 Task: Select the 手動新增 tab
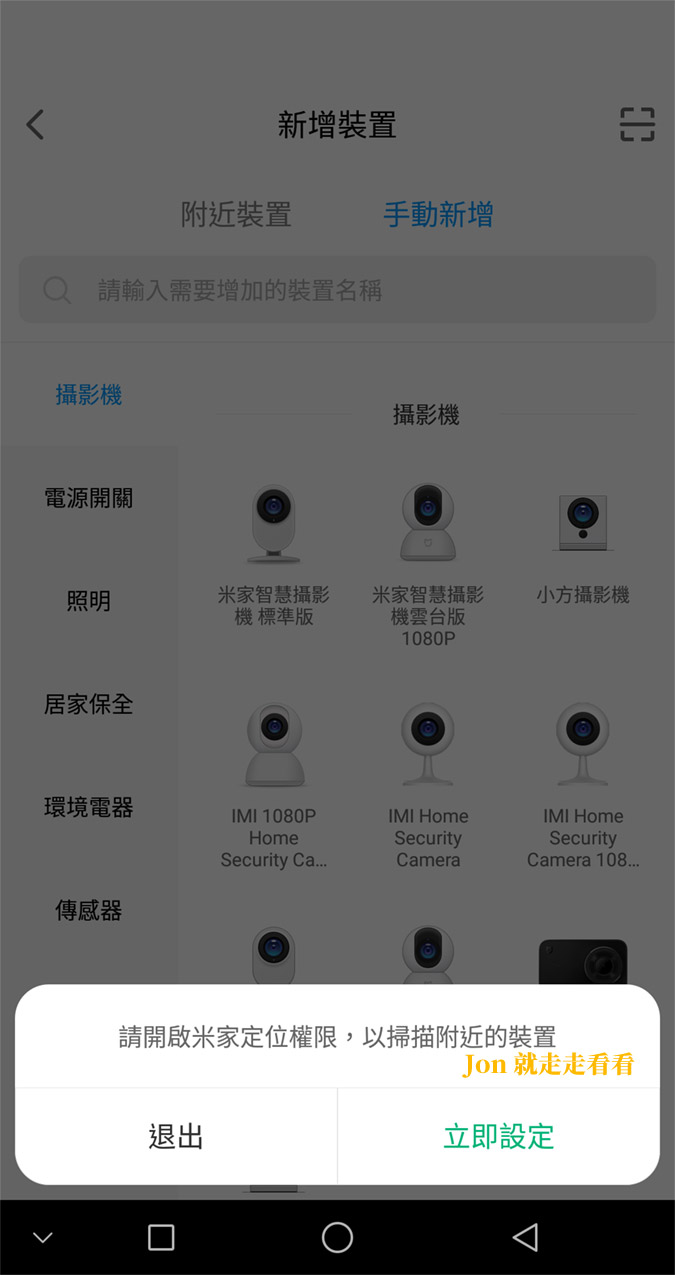438,214
